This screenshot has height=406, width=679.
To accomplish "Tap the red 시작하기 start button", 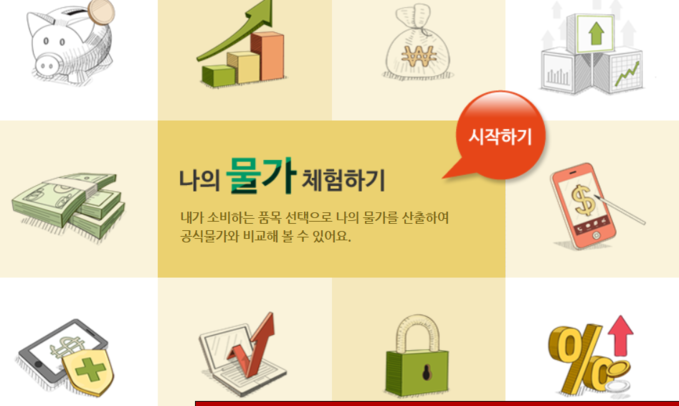I will pyautogui.click(x=500, y=136).
